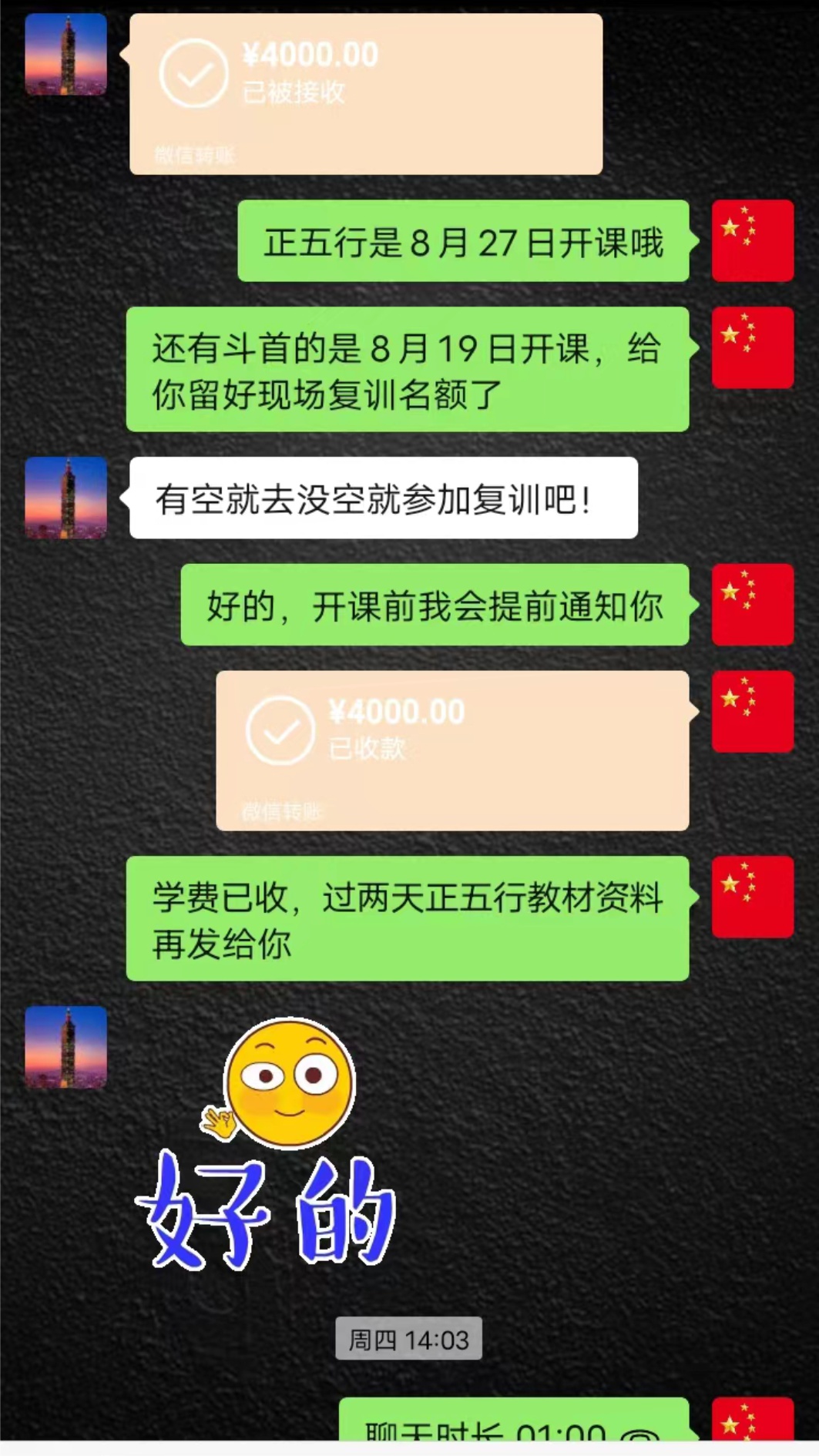
Task: Tap flag avatar beside 学费已收 message
Action: tap(752, 897)
